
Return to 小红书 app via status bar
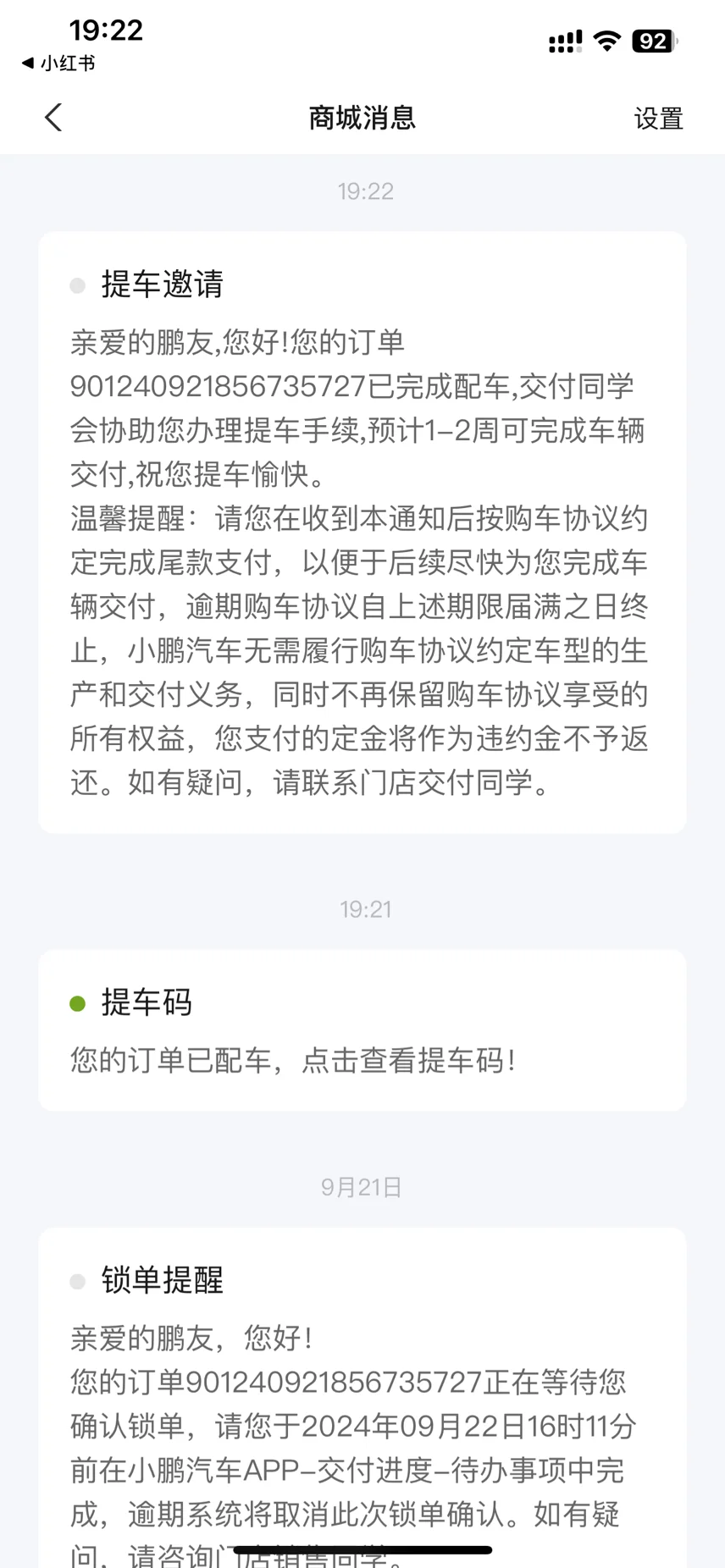(x=58, y=63)
